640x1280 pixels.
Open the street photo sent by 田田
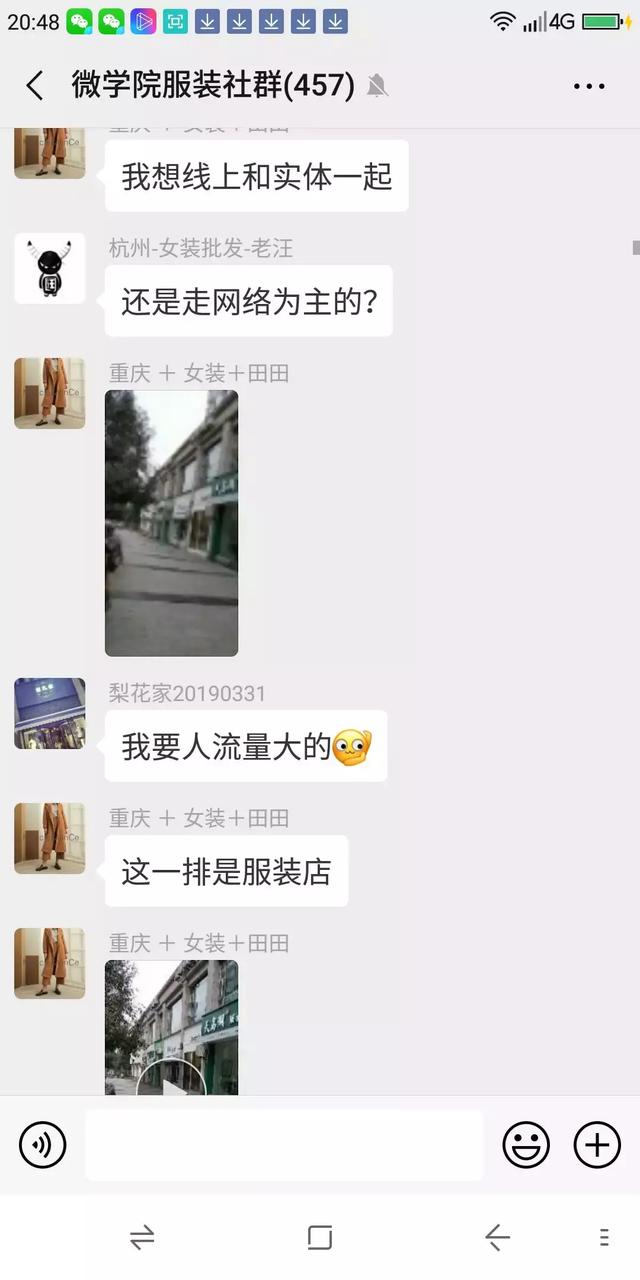[x=171, y=522]
